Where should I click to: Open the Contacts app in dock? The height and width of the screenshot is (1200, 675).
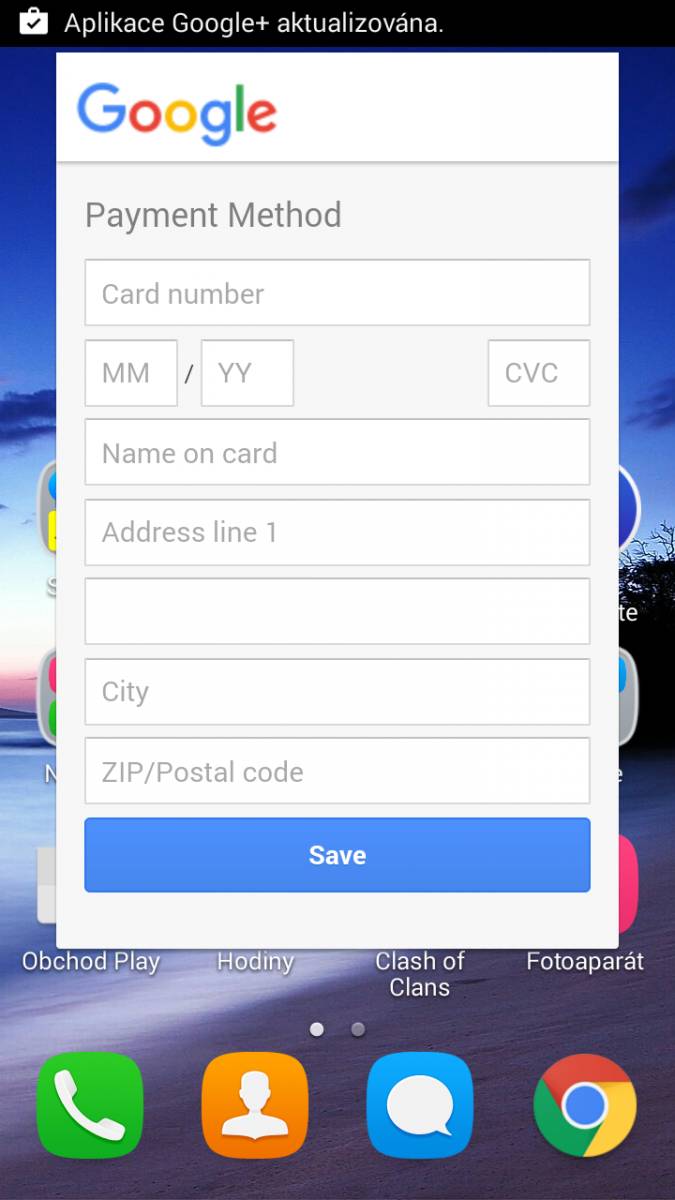pyautogui.click(x=255, y=1105)
